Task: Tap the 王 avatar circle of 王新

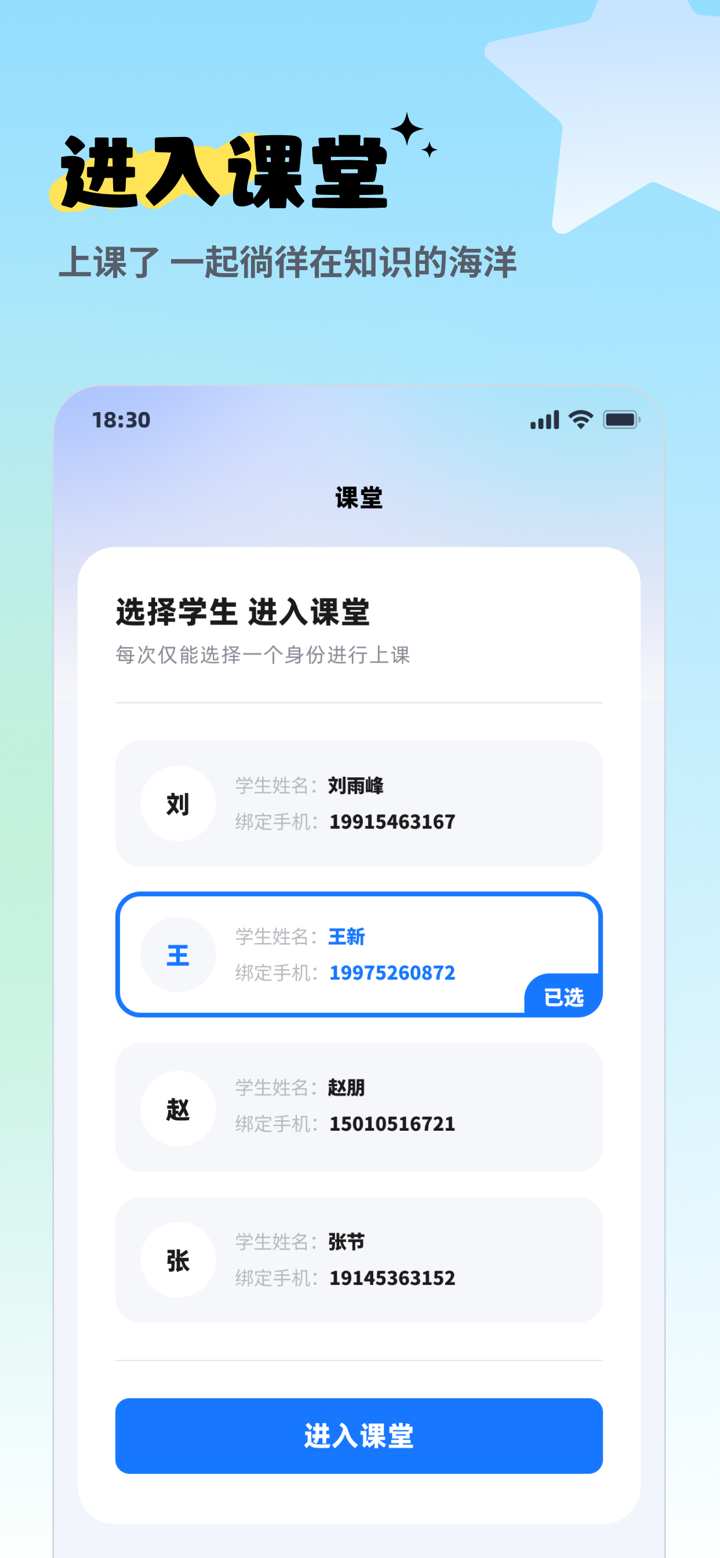Action: tap(177, 954)
